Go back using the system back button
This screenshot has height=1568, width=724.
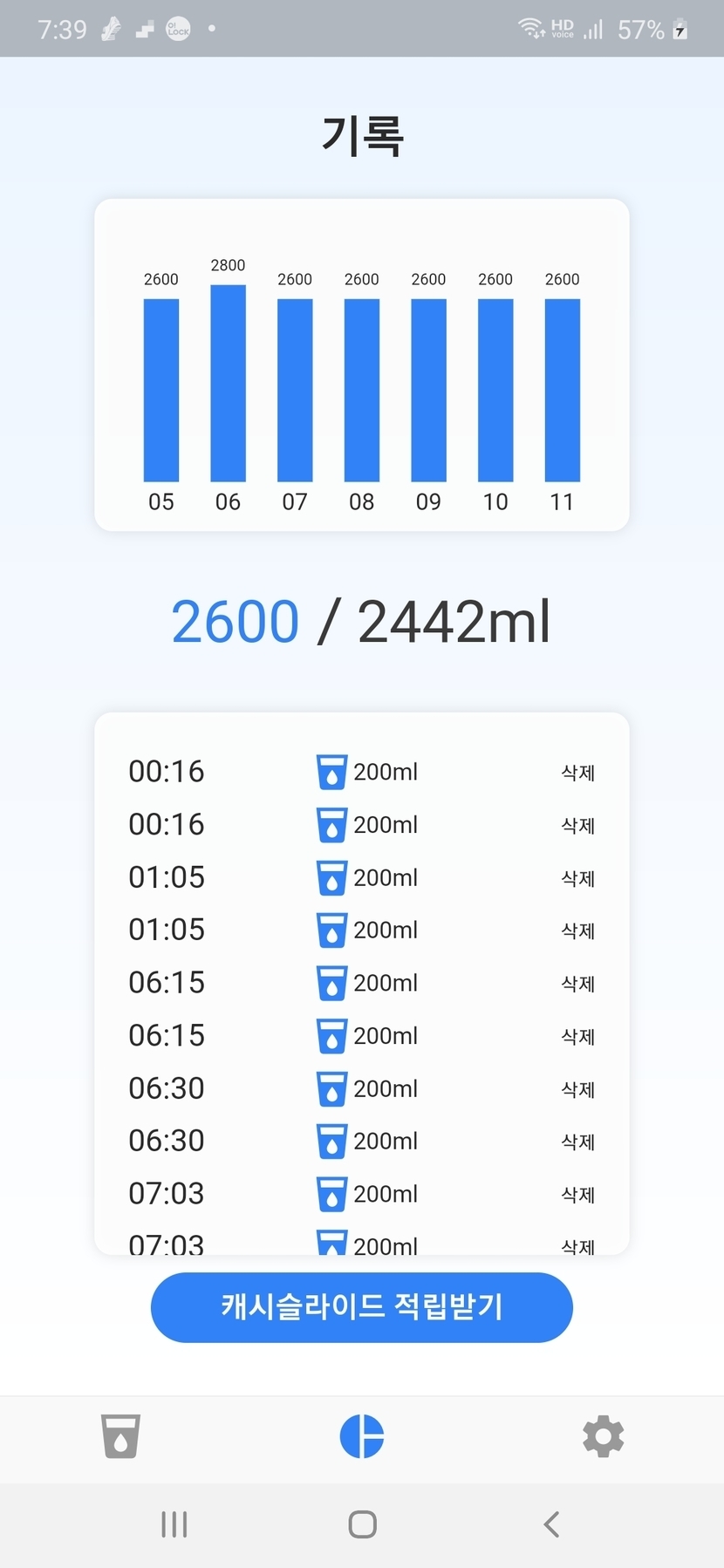point(550,1524)
